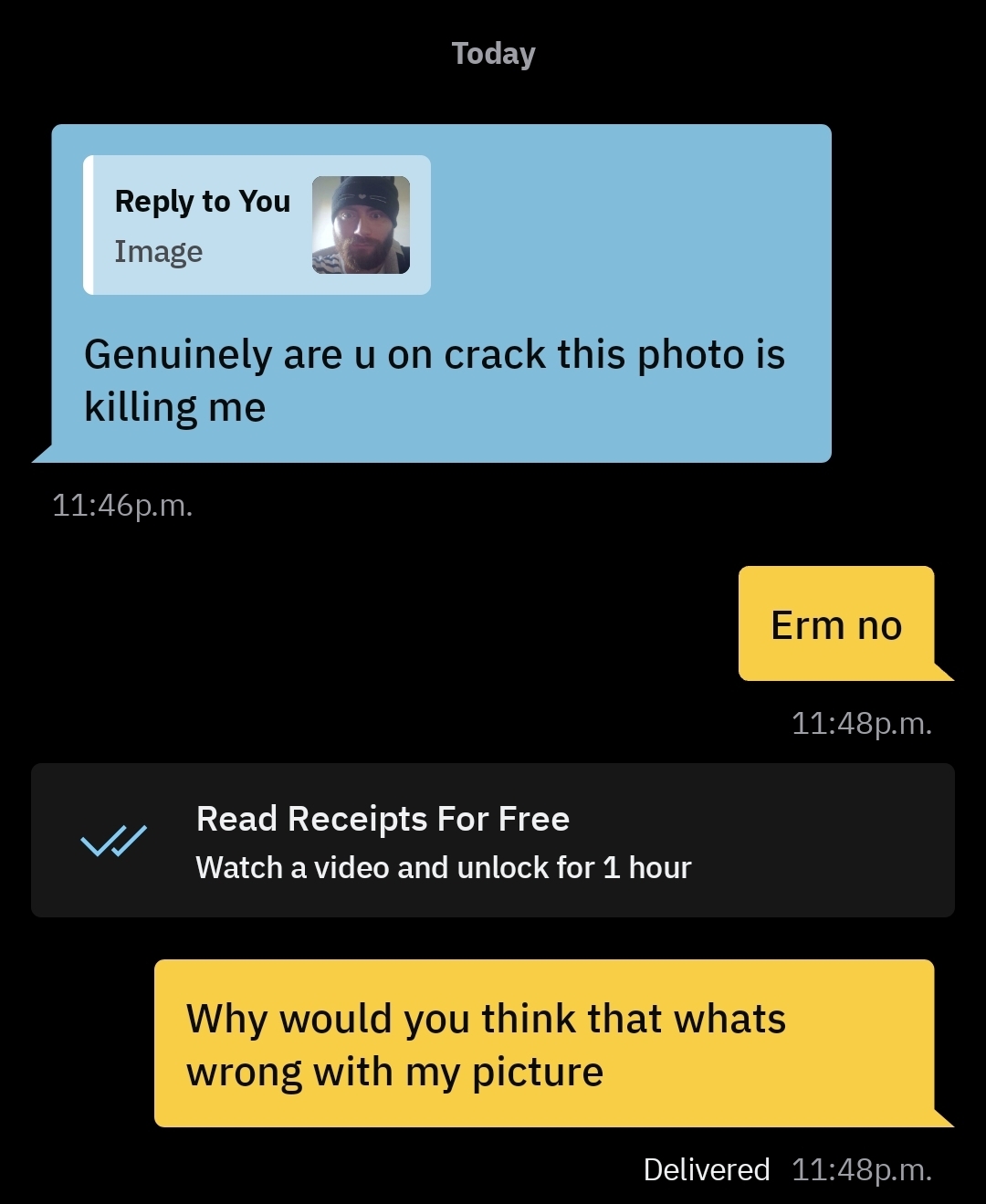This screenshot has width=986, height=1204.
Task: Tap the Read Receipts For Free banner
Action: [x=493, y=841]
